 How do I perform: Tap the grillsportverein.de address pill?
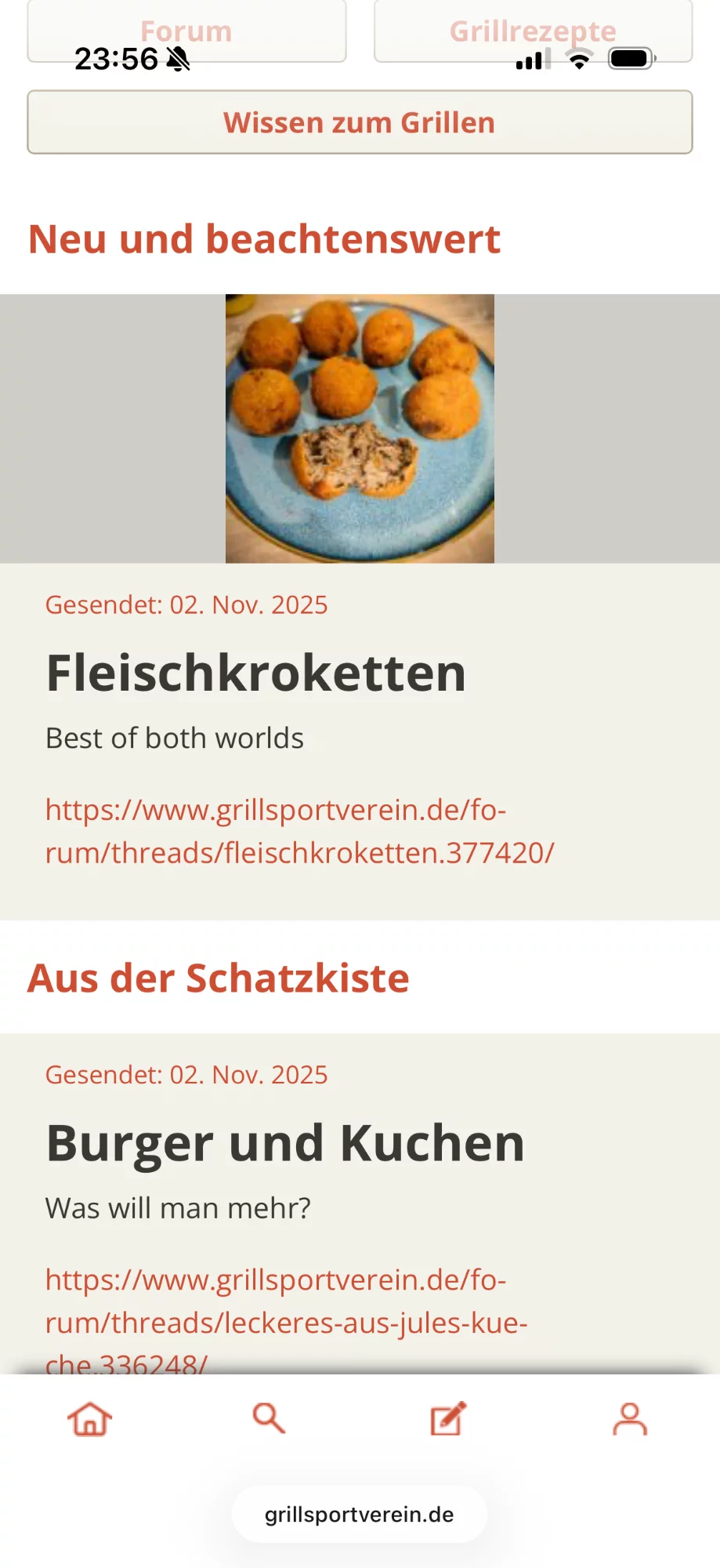360,1515
